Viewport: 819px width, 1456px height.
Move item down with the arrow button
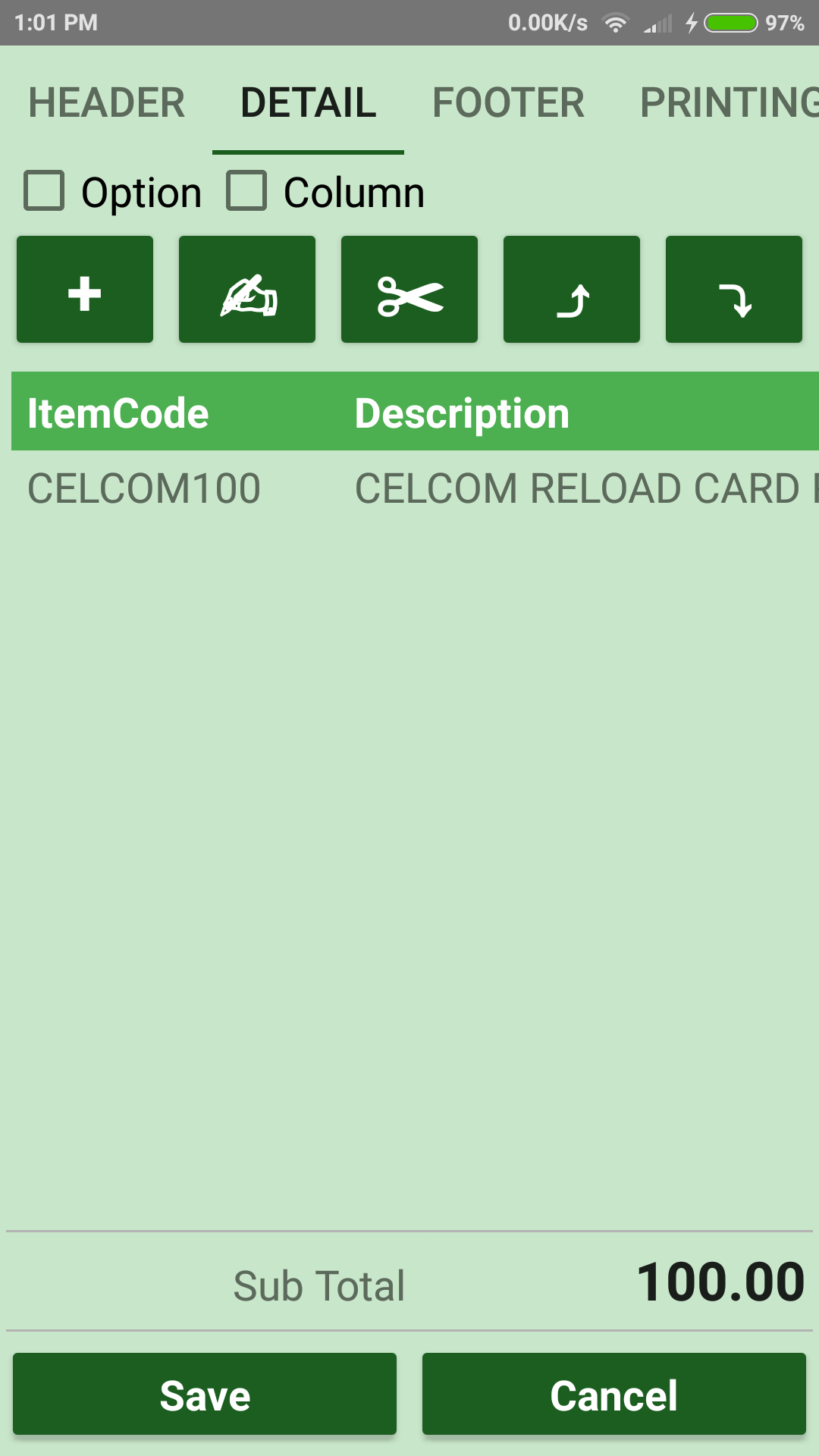[734, 290]
